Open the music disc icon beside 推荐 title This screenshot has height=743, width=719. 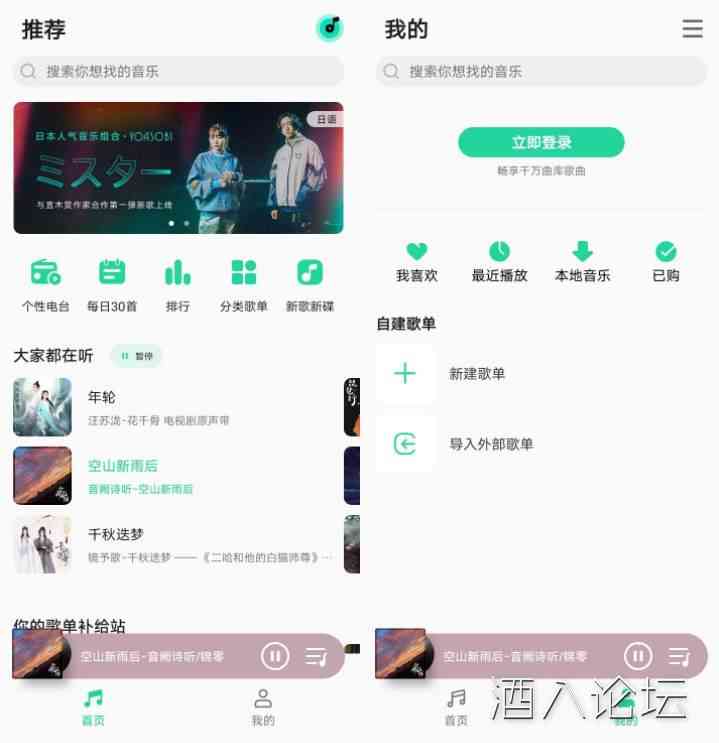pyautogui.click(x=329, y=28)
